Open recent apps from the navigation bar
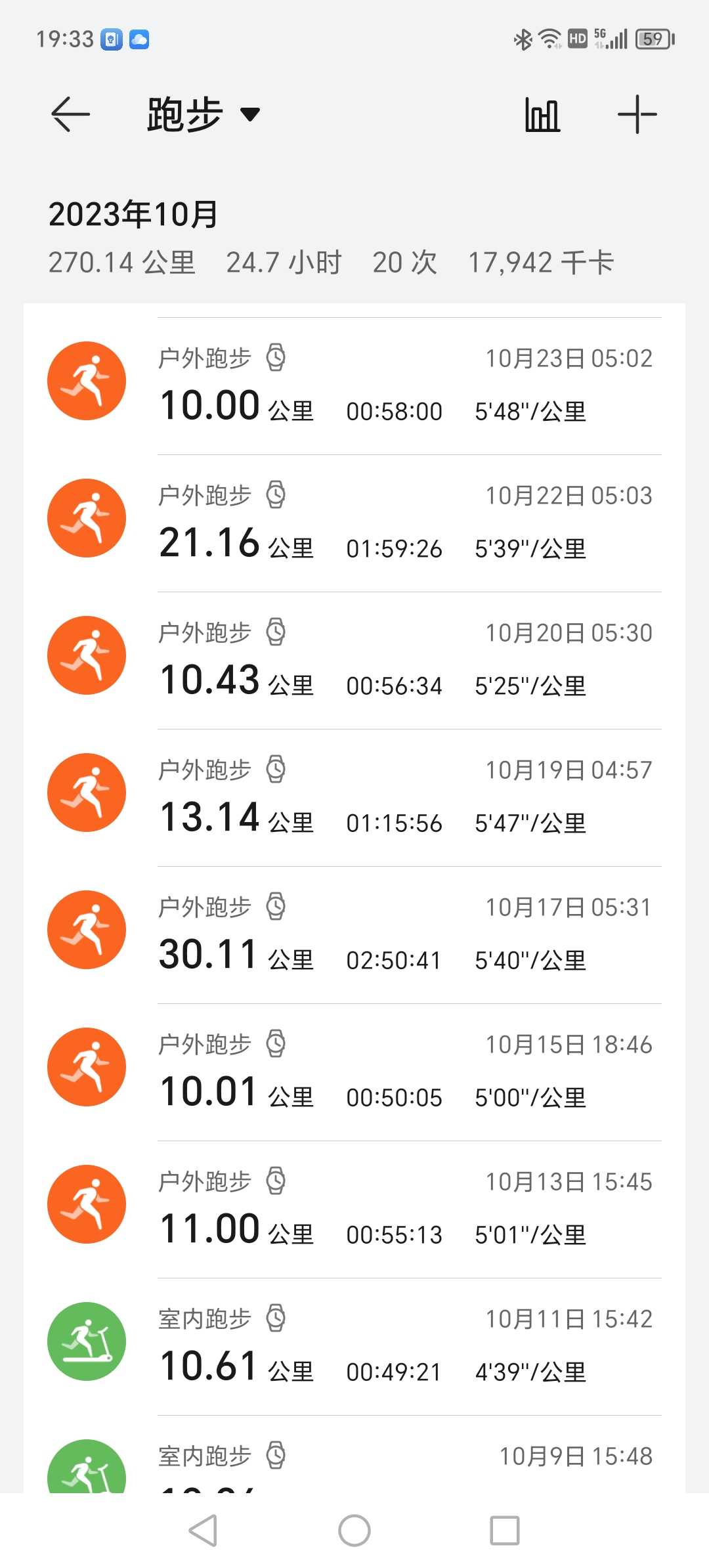This screenshot has width=709, height=1568. (505, 1531)
